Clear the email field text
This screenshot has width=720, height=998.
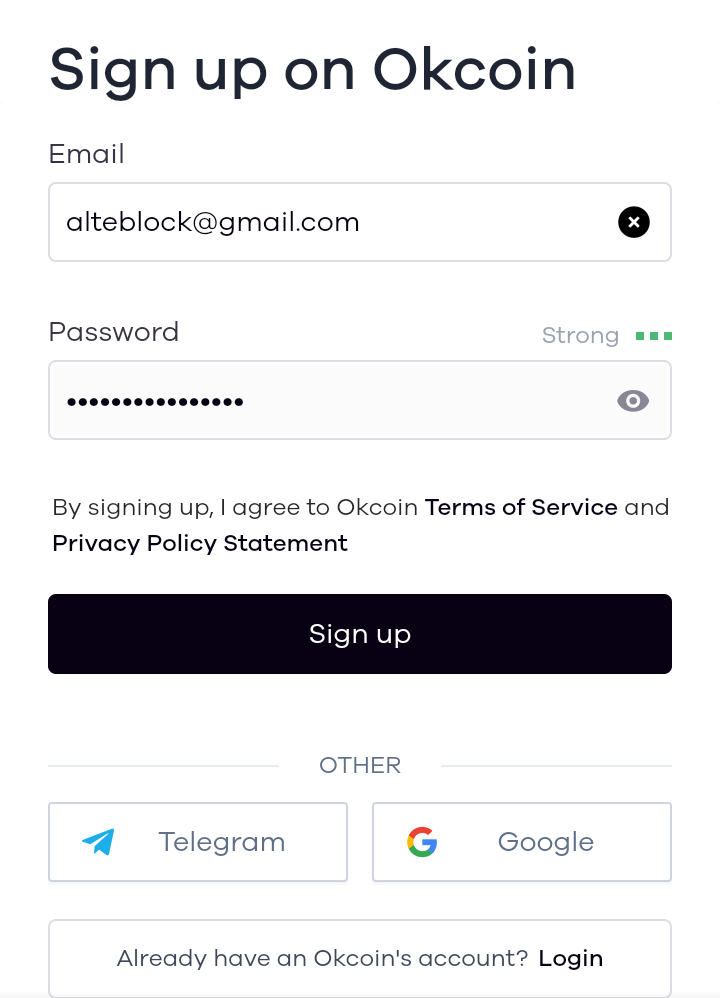click(x=633, y=222)
